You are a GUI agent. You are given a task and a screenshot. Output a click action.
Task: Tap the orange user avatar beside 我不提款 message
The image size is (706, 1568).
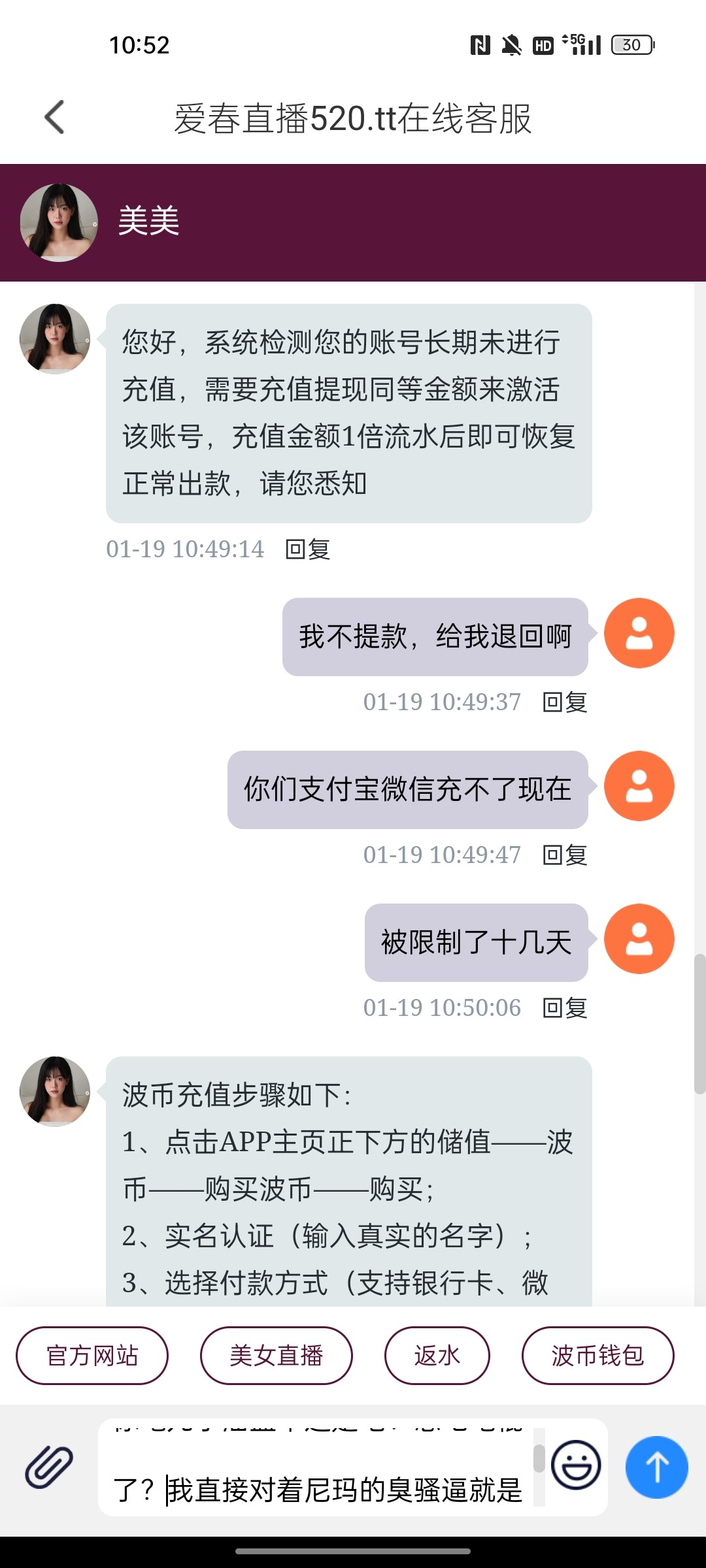click(x=639, y=632)
